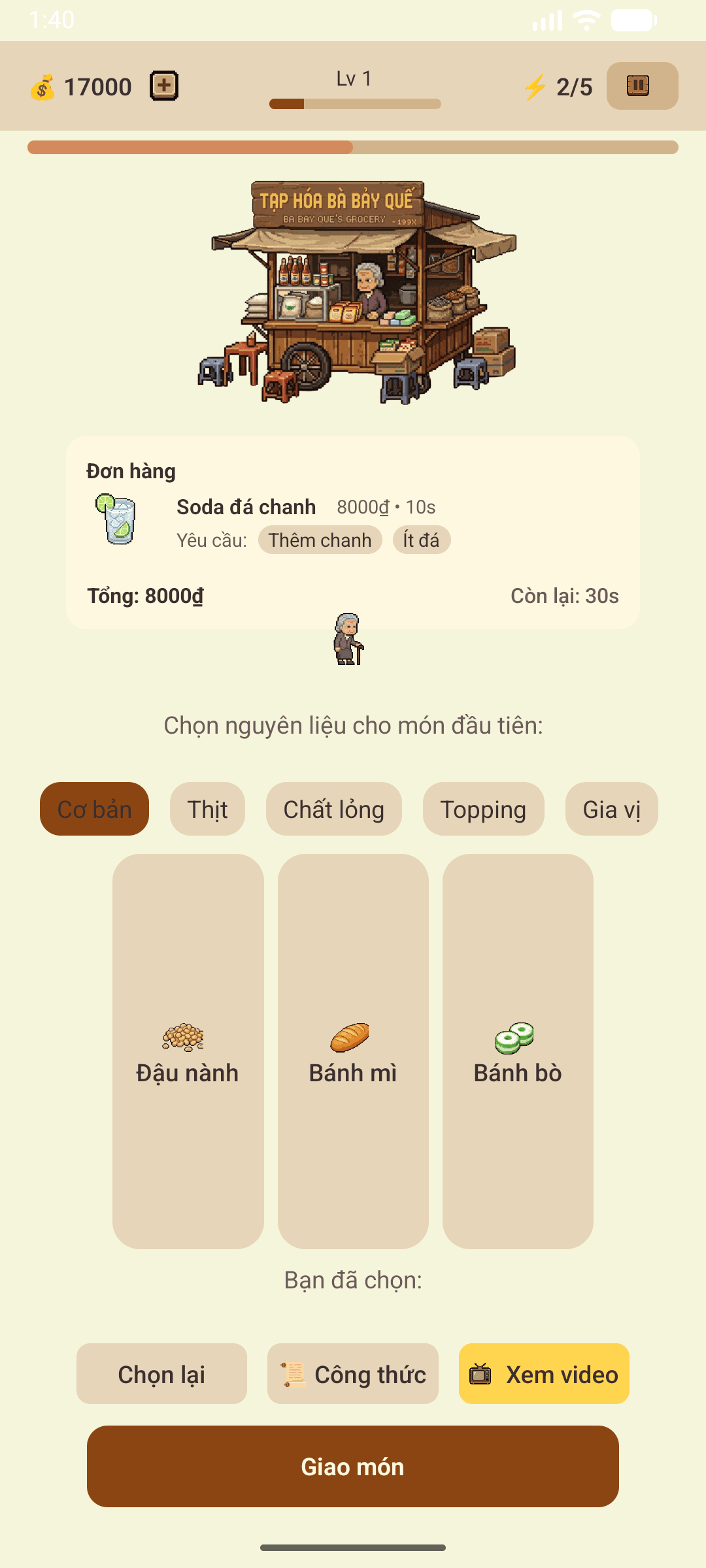
Task: Click the TV icon on Xem video
Action: pyautogui.click(x=482, y=1374)
